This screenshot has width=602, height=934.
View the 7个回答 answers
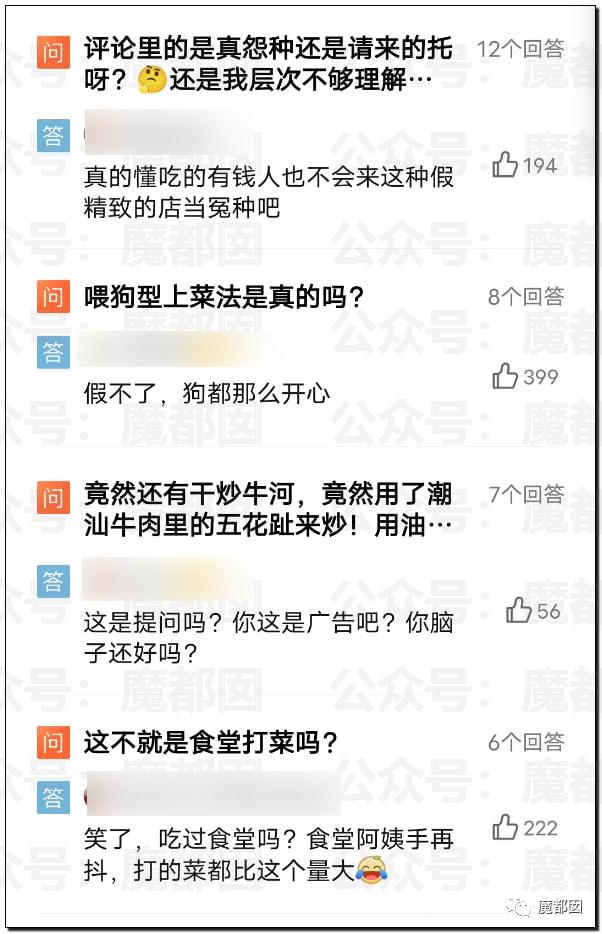point(525,494)
